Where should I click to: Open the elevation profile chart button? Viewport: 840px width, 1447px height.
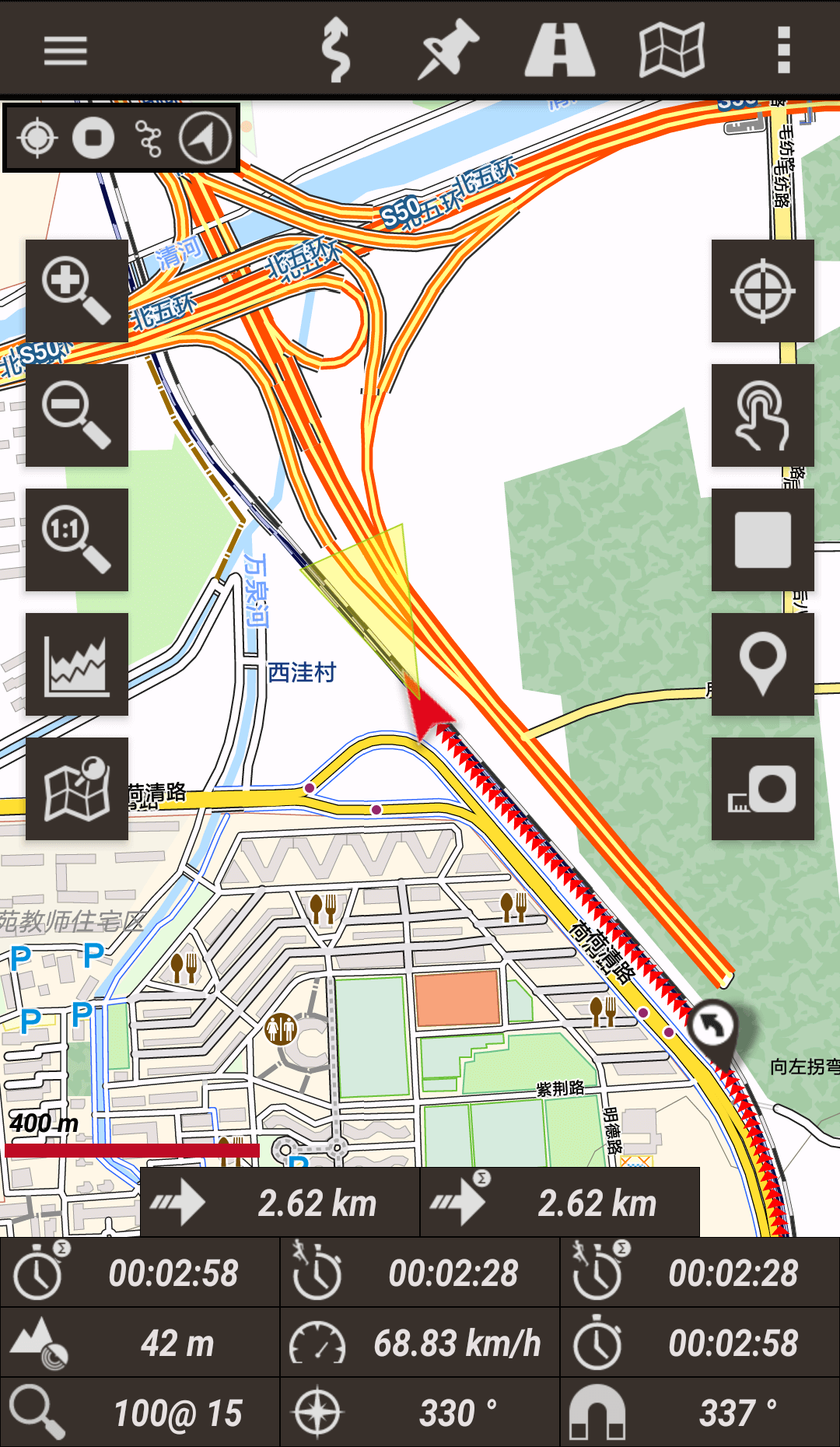tap(77, 664)
